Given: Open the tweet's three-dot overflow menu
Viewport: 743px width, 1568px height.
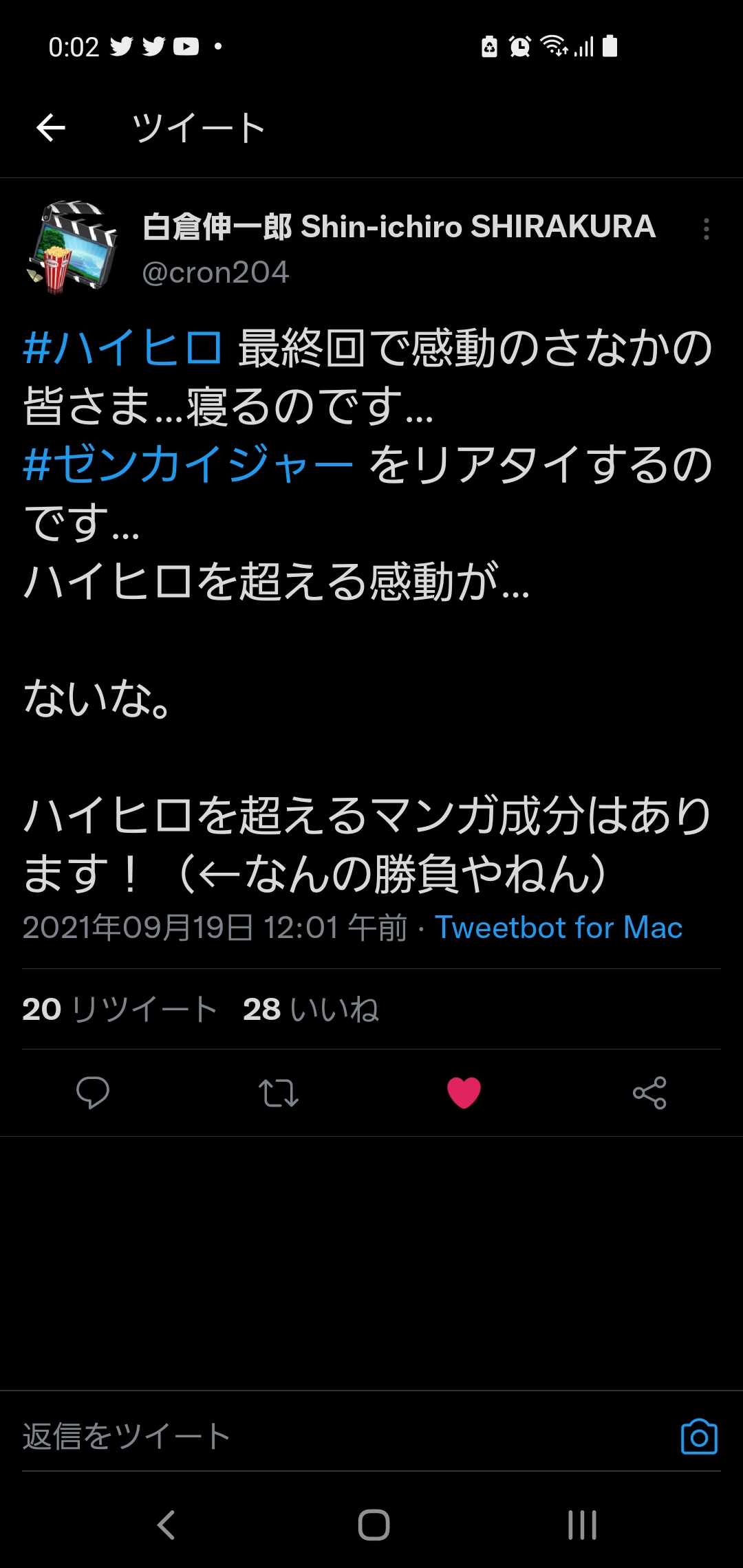Looking at the screenshot, I should click(x=706, y=229).
